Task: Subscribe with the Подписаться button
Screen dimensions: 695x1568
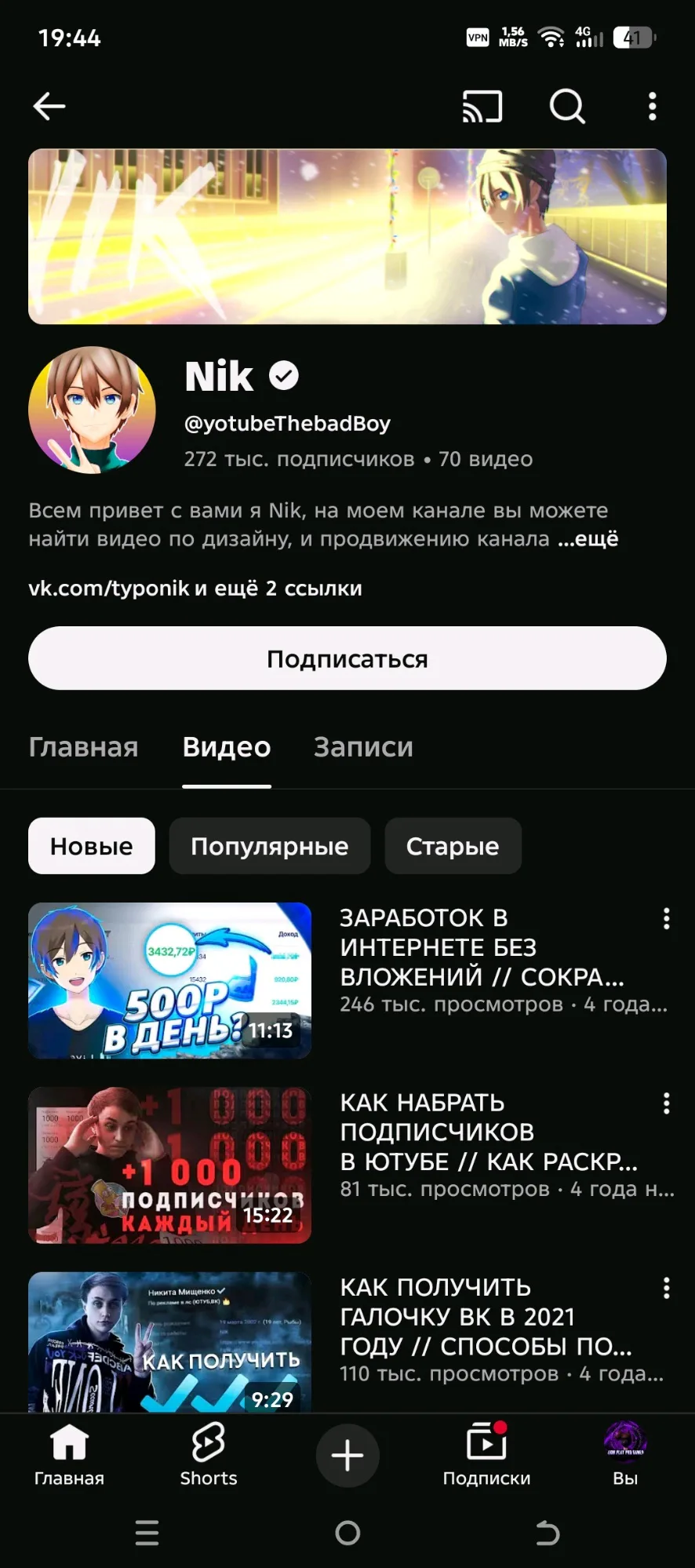Action: point(347,658)
